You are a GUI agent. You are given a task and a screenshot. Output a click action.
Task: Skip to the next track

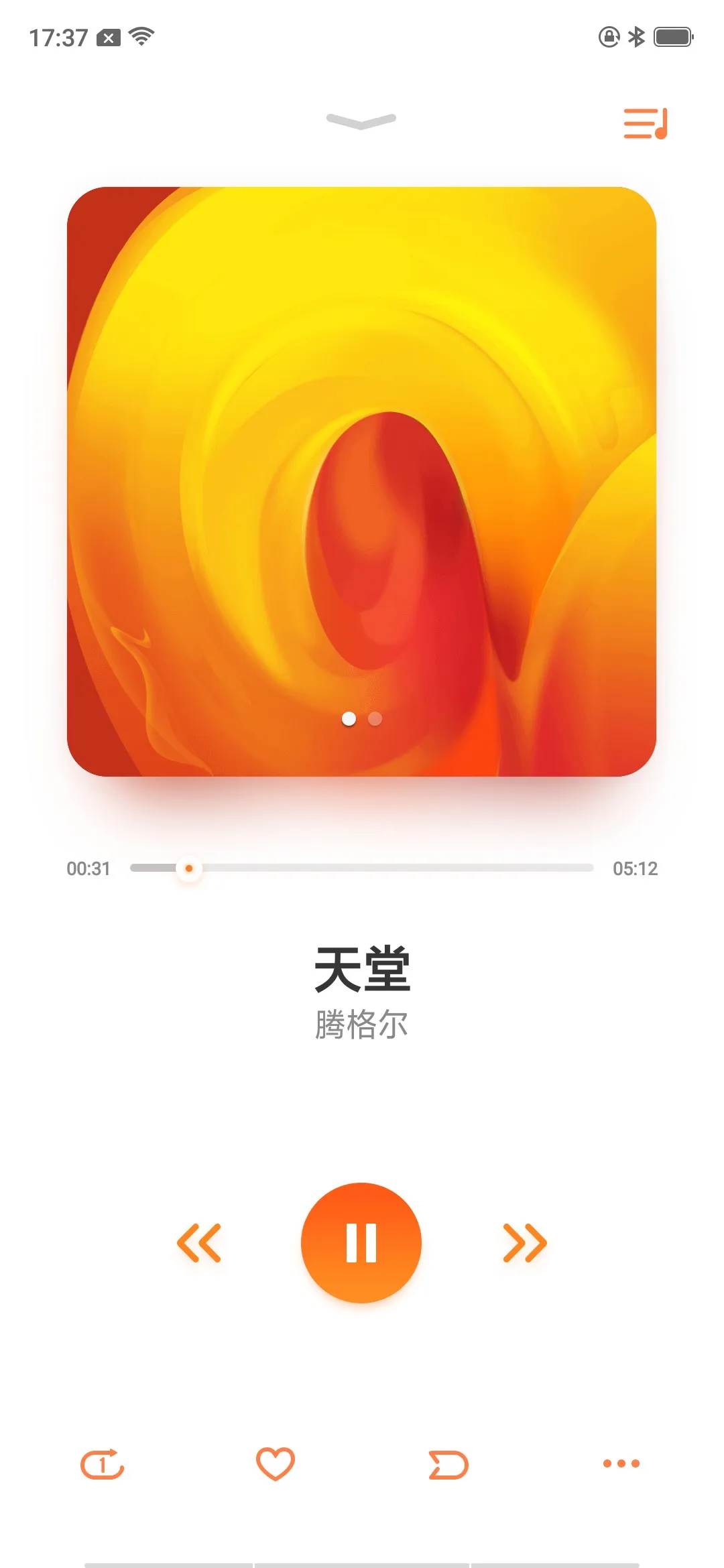click(x=525, y=1243)
